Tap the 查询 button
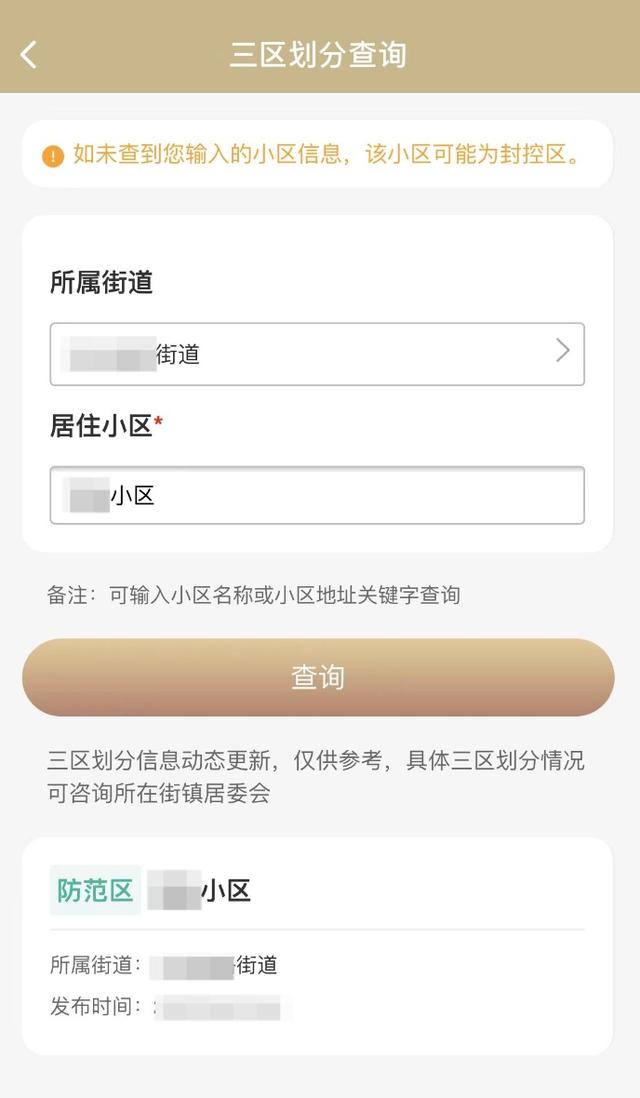 coord(318,677)
